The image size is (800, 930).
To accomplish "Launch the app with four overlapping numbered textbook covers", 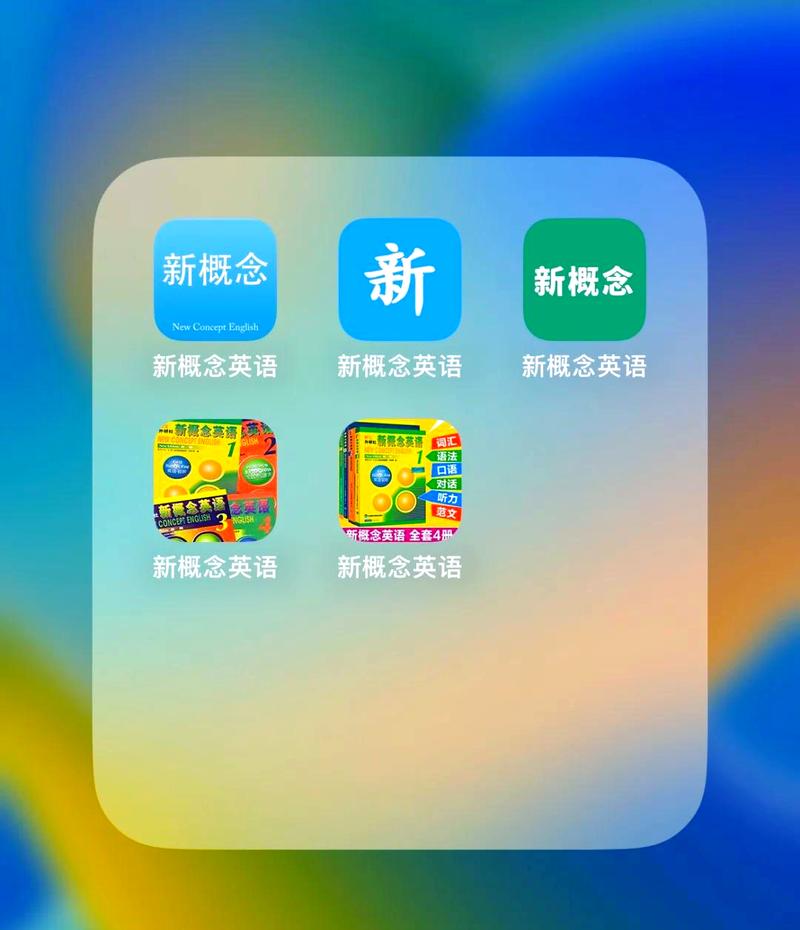I will (215, 481).
